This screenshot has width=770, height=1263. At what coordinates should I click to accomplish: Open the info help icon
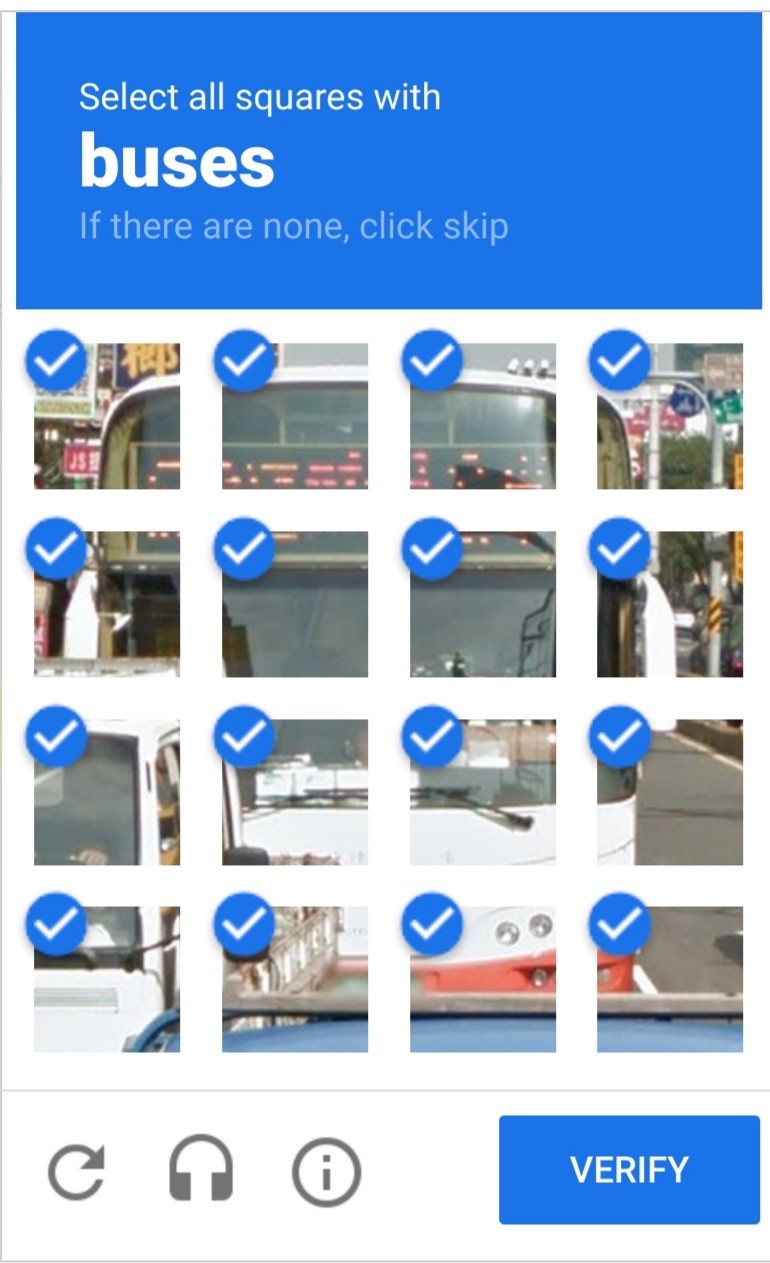pos(326,1171)
